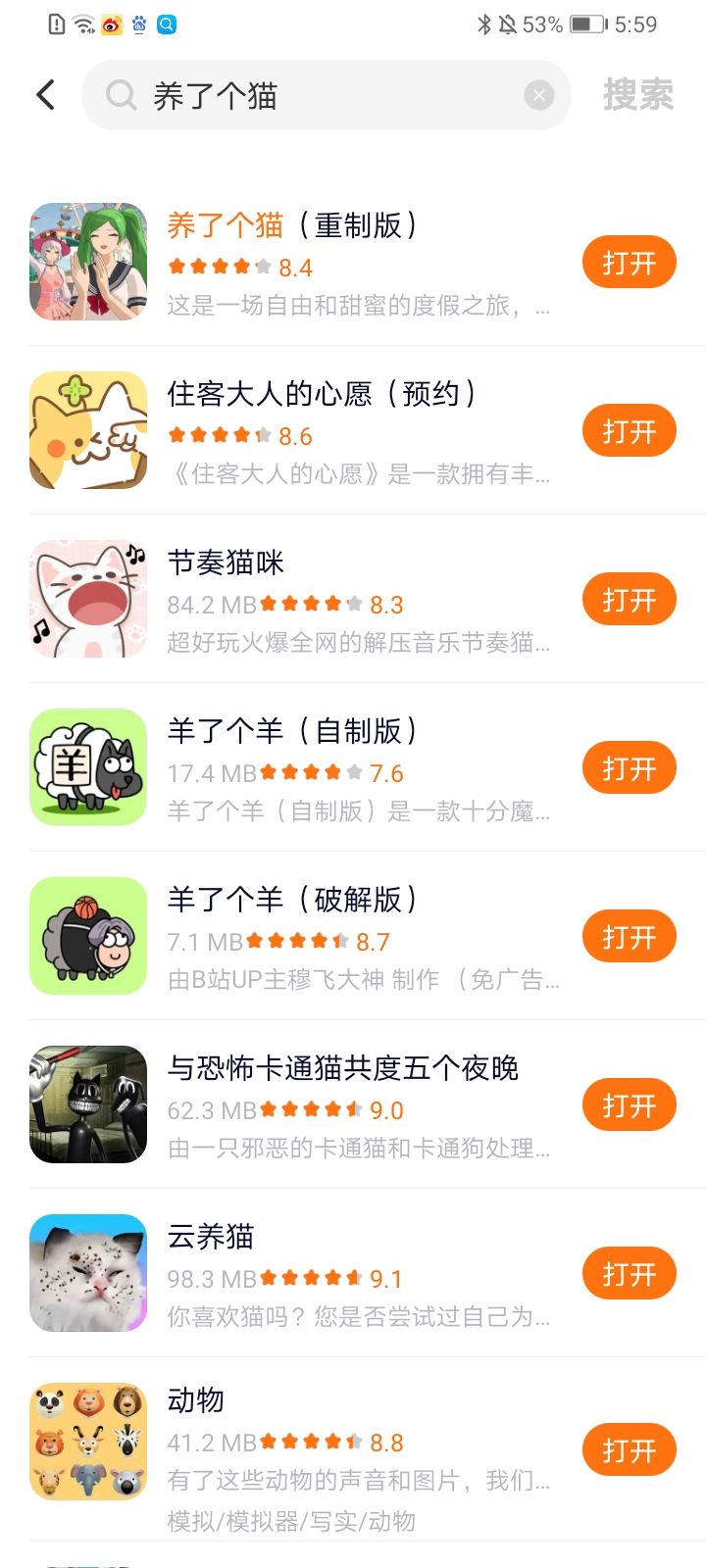
Task: Select the 动物 app result
Action: [196, 1401]
